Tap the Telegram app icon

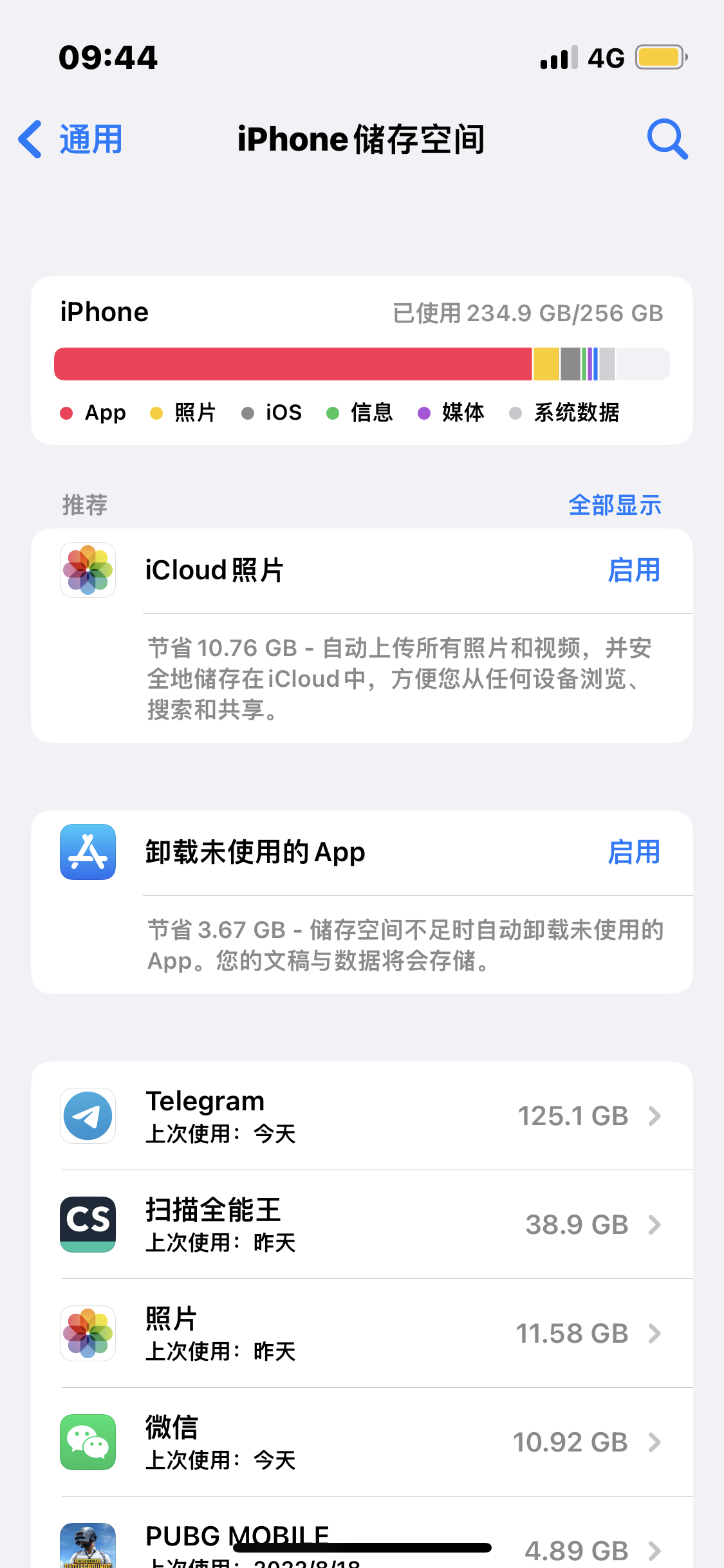point(88,1115)
